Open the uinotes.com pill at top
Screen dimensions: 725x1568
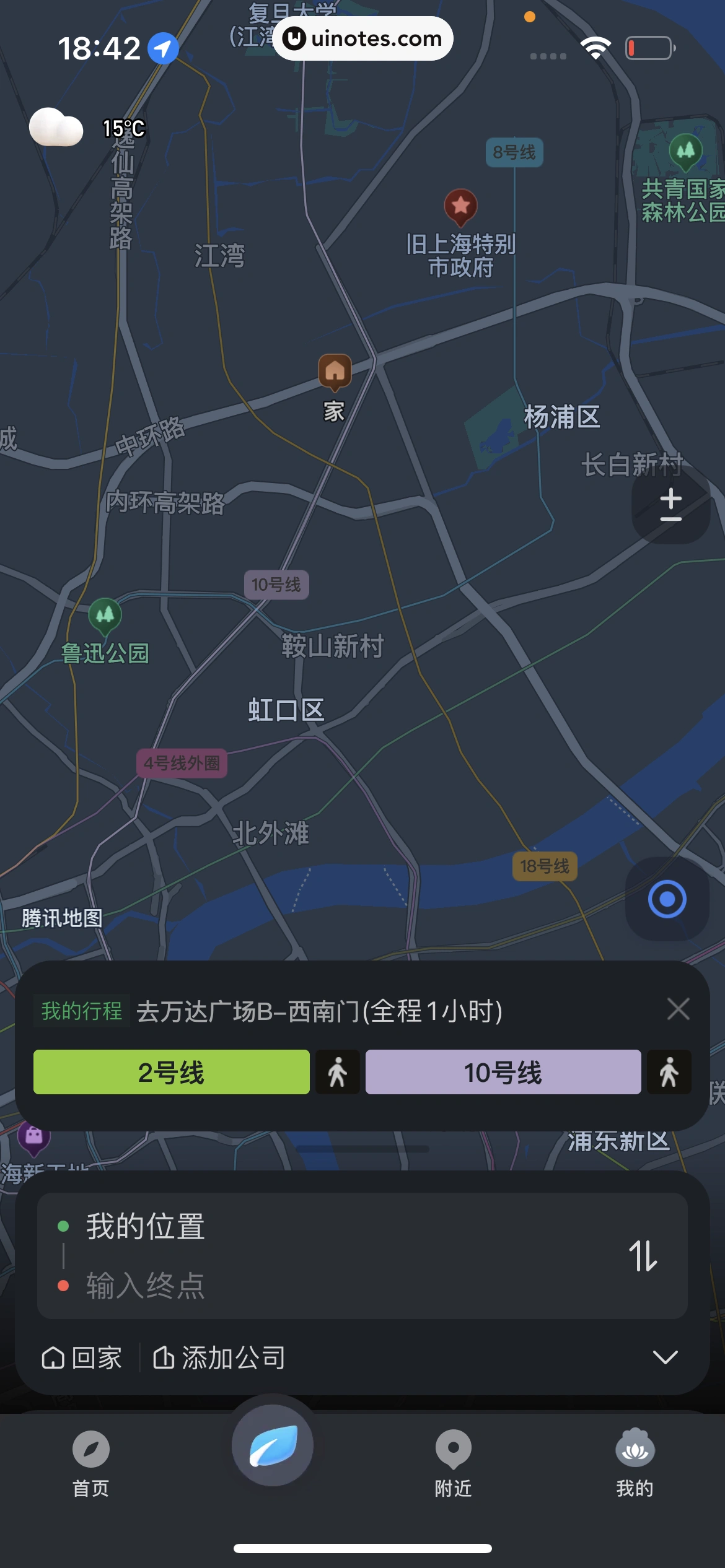pyautogui.click(x=362, y=38)
